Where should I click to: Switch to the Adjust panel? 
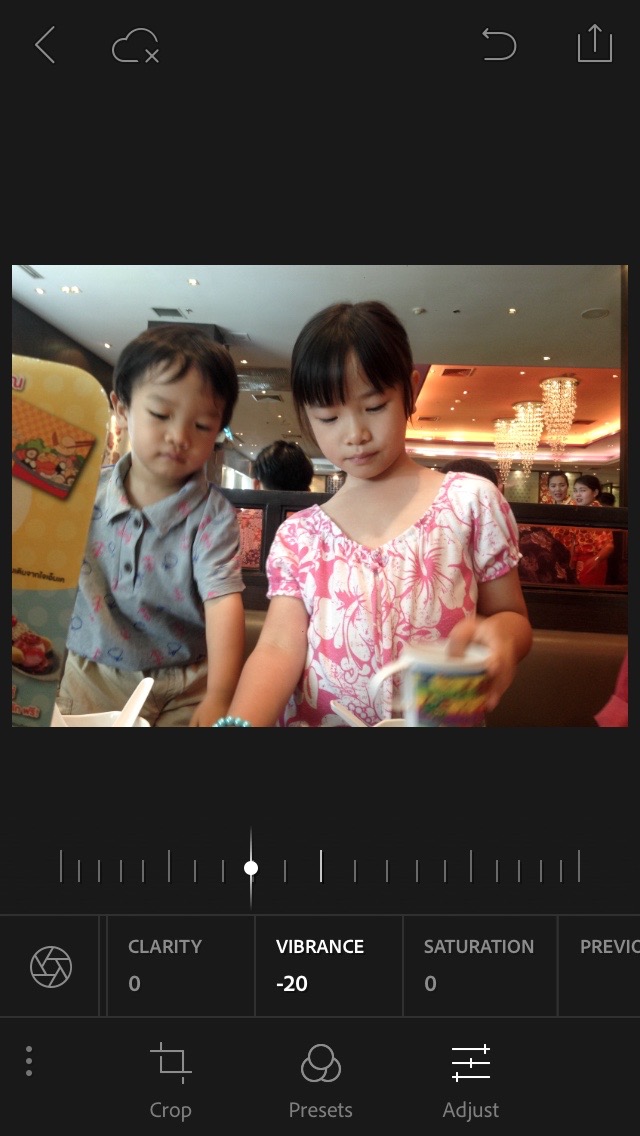pos(470,1080)
